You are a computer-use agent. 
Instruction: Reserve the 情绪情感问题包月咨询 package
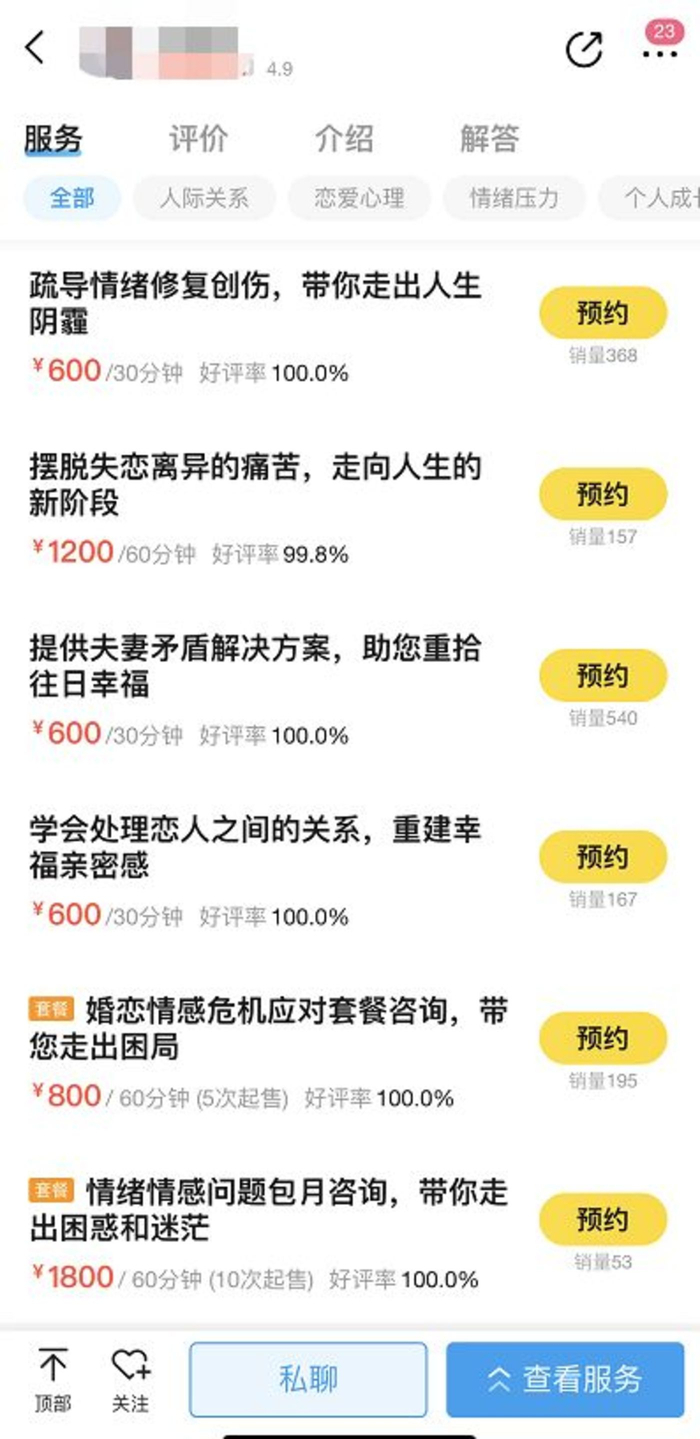click(602, 1219)
